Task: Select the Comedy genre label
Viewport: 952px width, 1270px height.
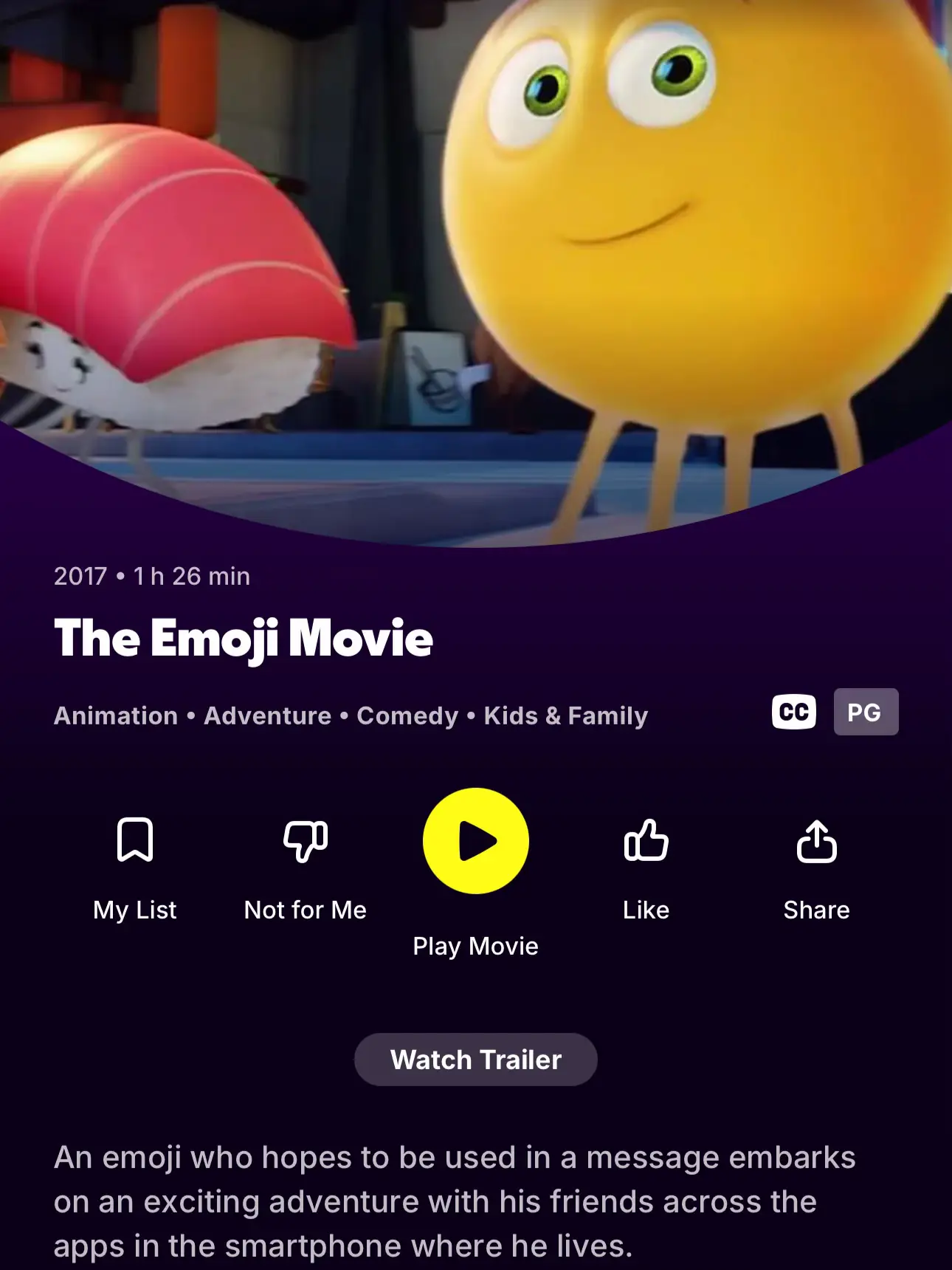Action: tap(405, 714)
